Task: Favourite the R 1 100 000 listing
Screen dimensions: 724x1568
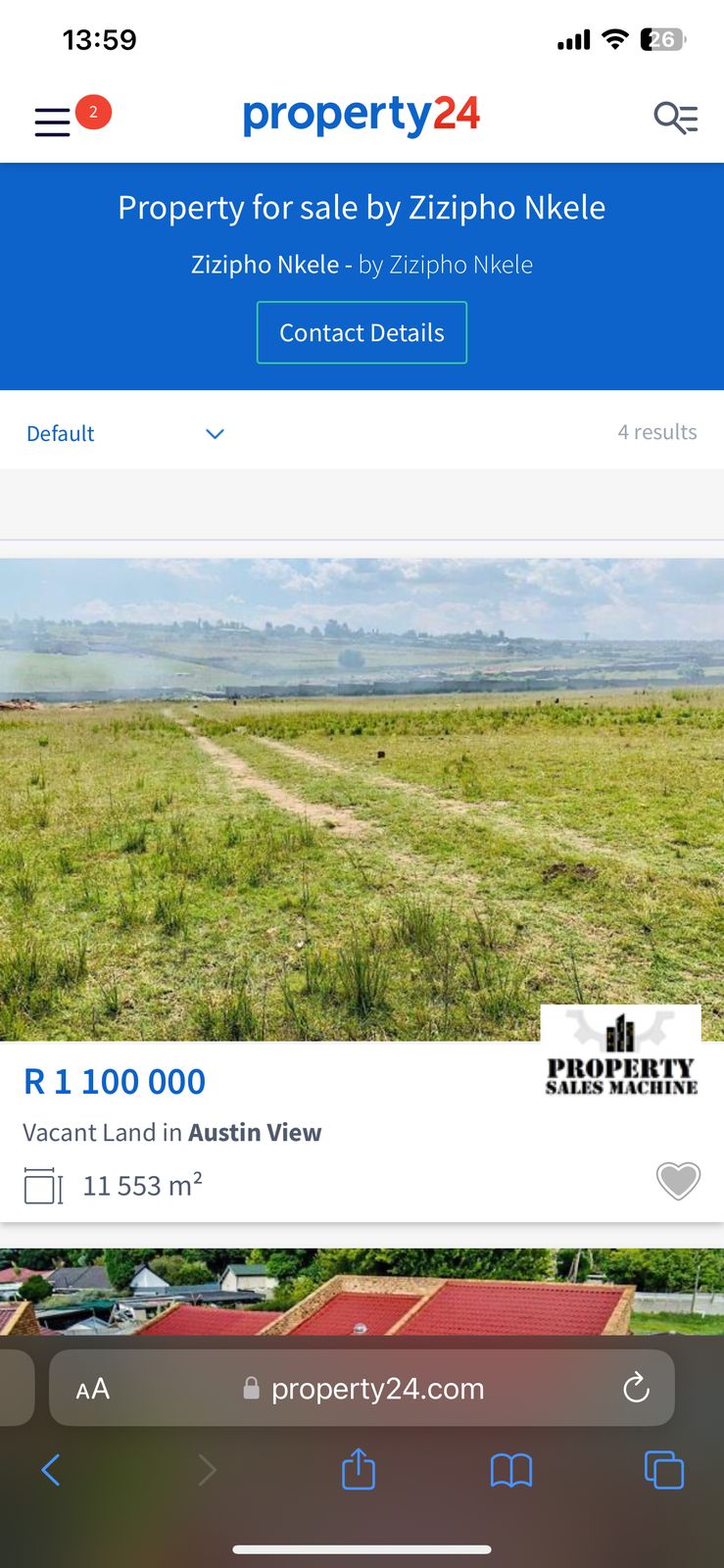Action: point(678,1180)
